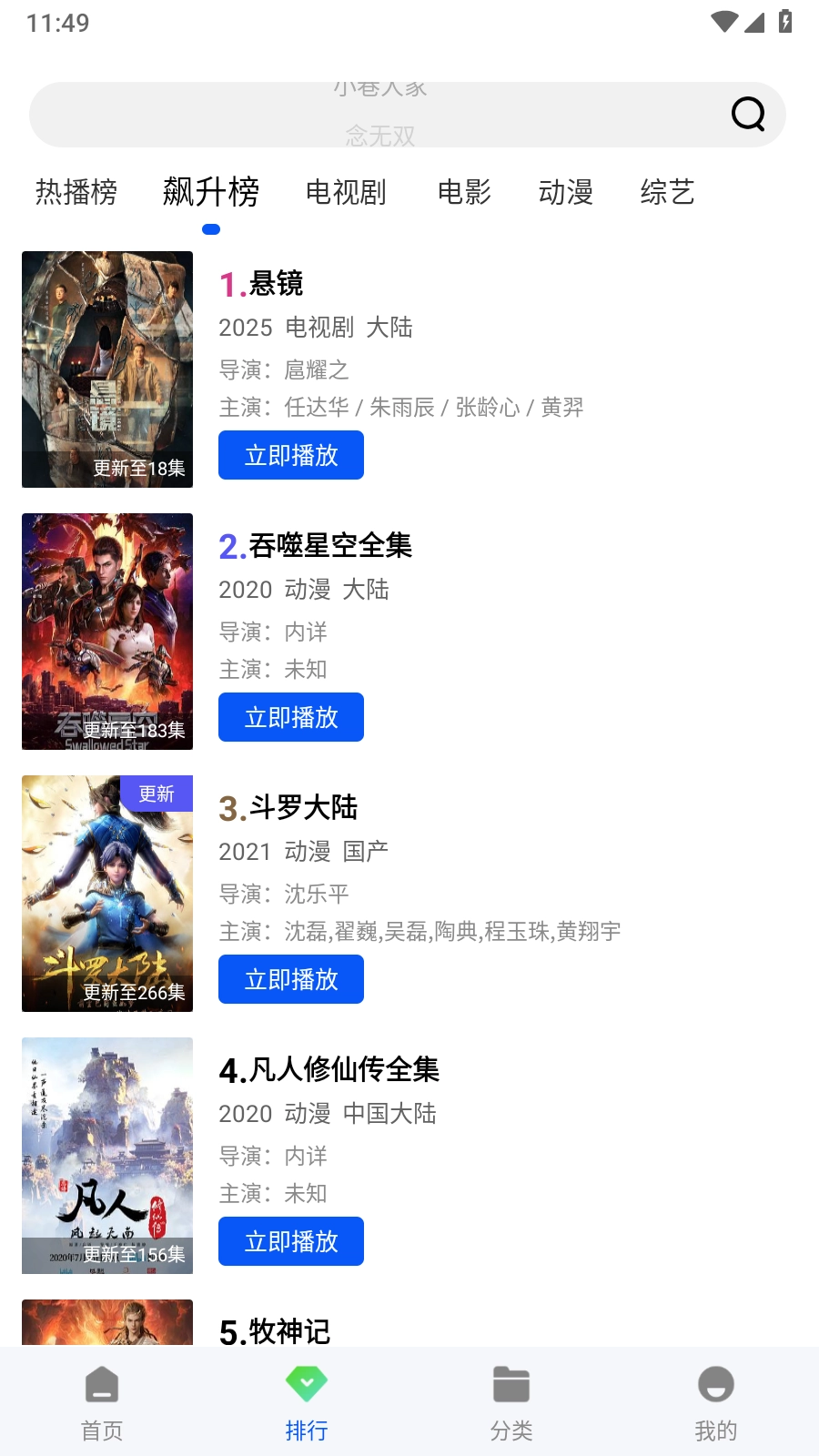This screenshot has height=1456, width=819.
Task: Tap 立即播放 for 吞噬星空全集
Action: click(290, 717)
